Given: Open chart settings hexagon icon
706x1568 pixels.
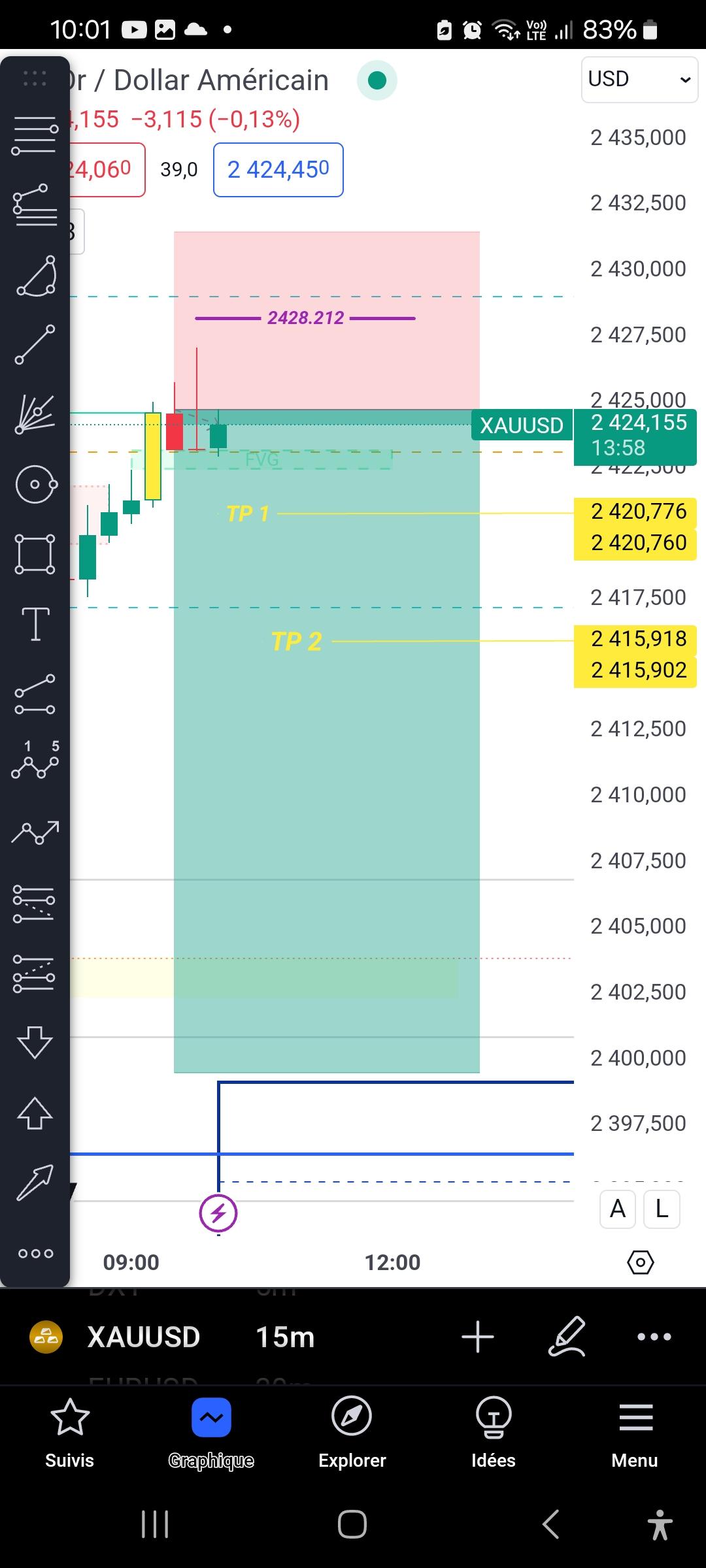Looking at the screenshot, I should [640, 1262].
